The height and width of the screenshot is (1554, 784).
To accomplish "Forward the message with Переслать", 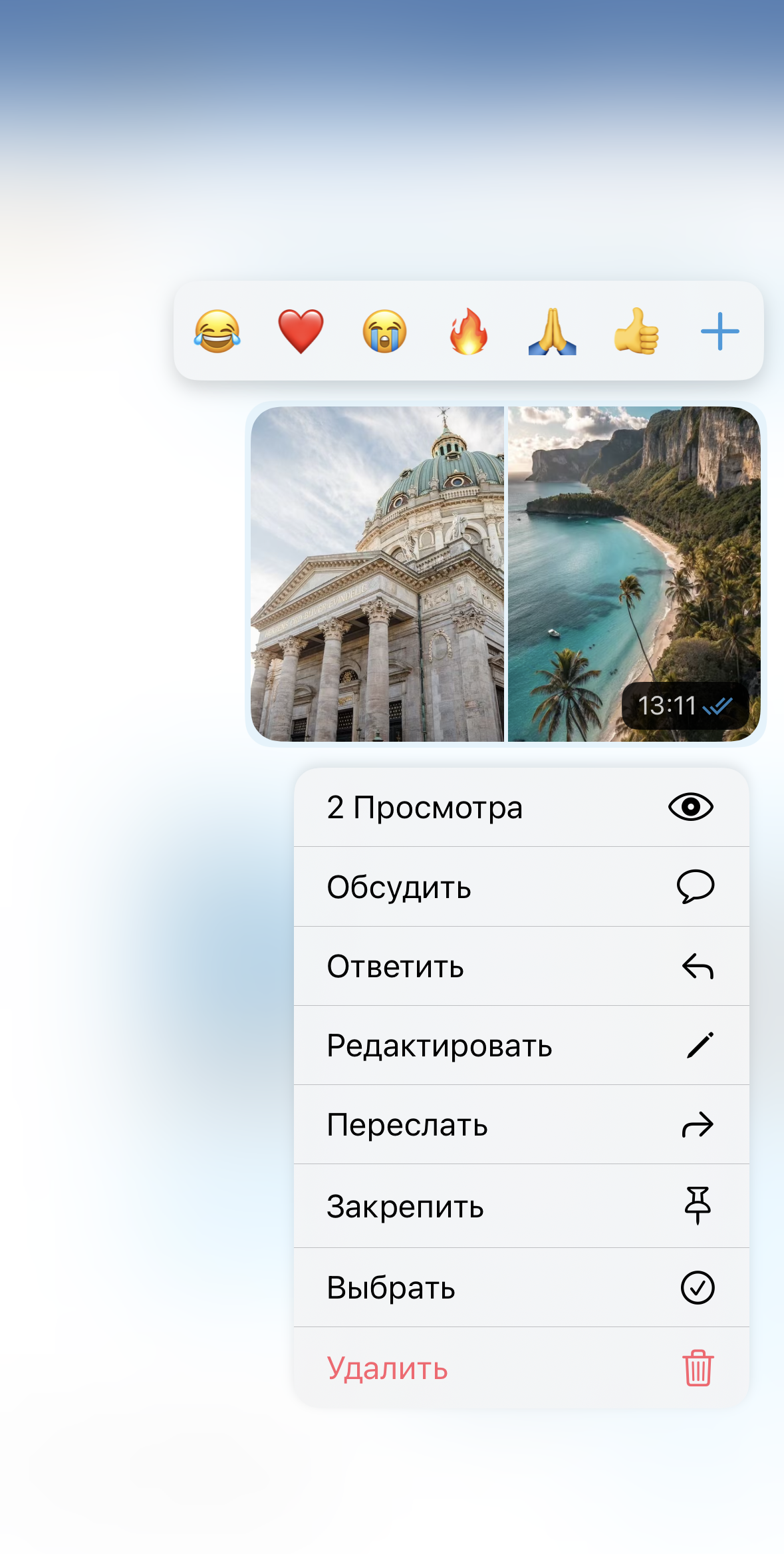I will coord(521,1125).
